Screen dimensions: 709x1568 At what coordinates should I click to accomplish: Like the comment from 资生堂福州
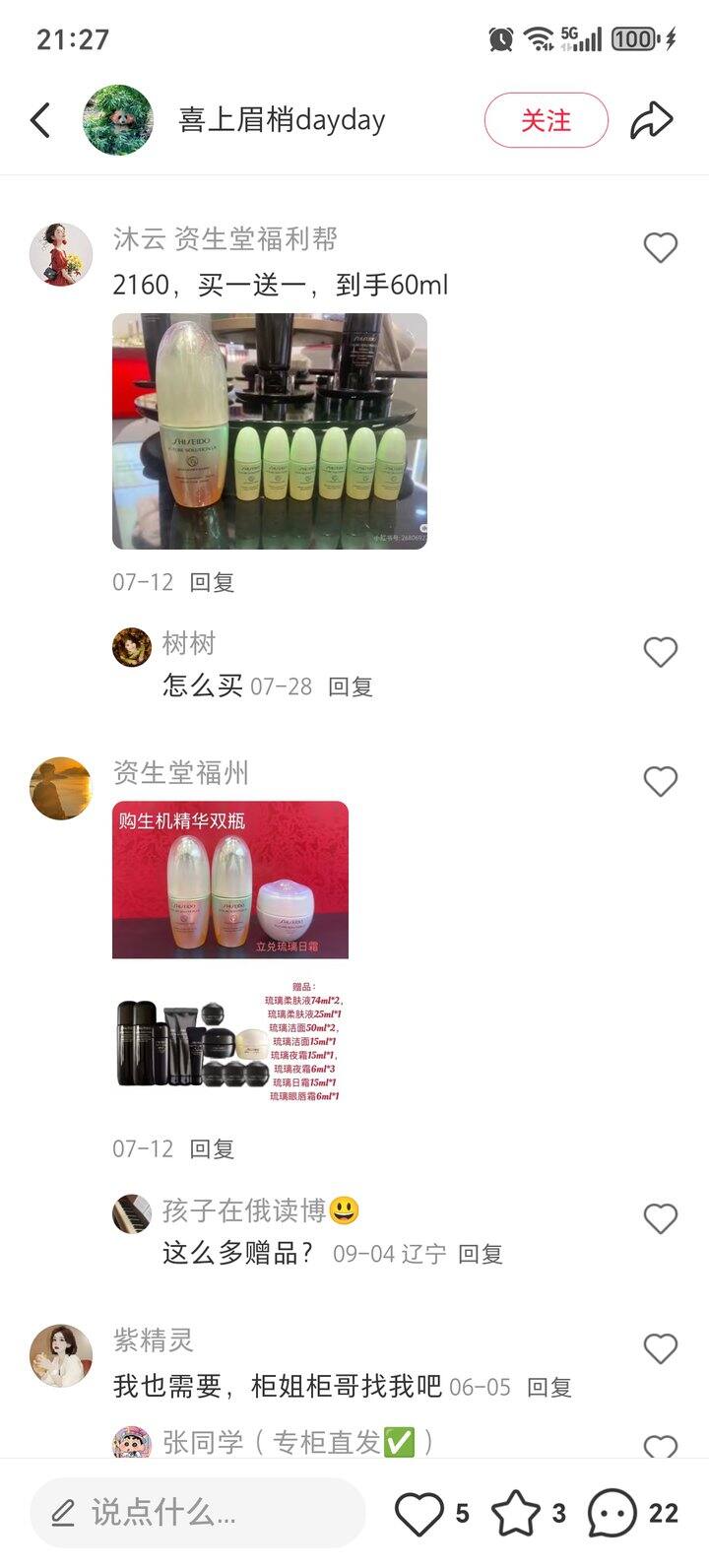(659, 780)
